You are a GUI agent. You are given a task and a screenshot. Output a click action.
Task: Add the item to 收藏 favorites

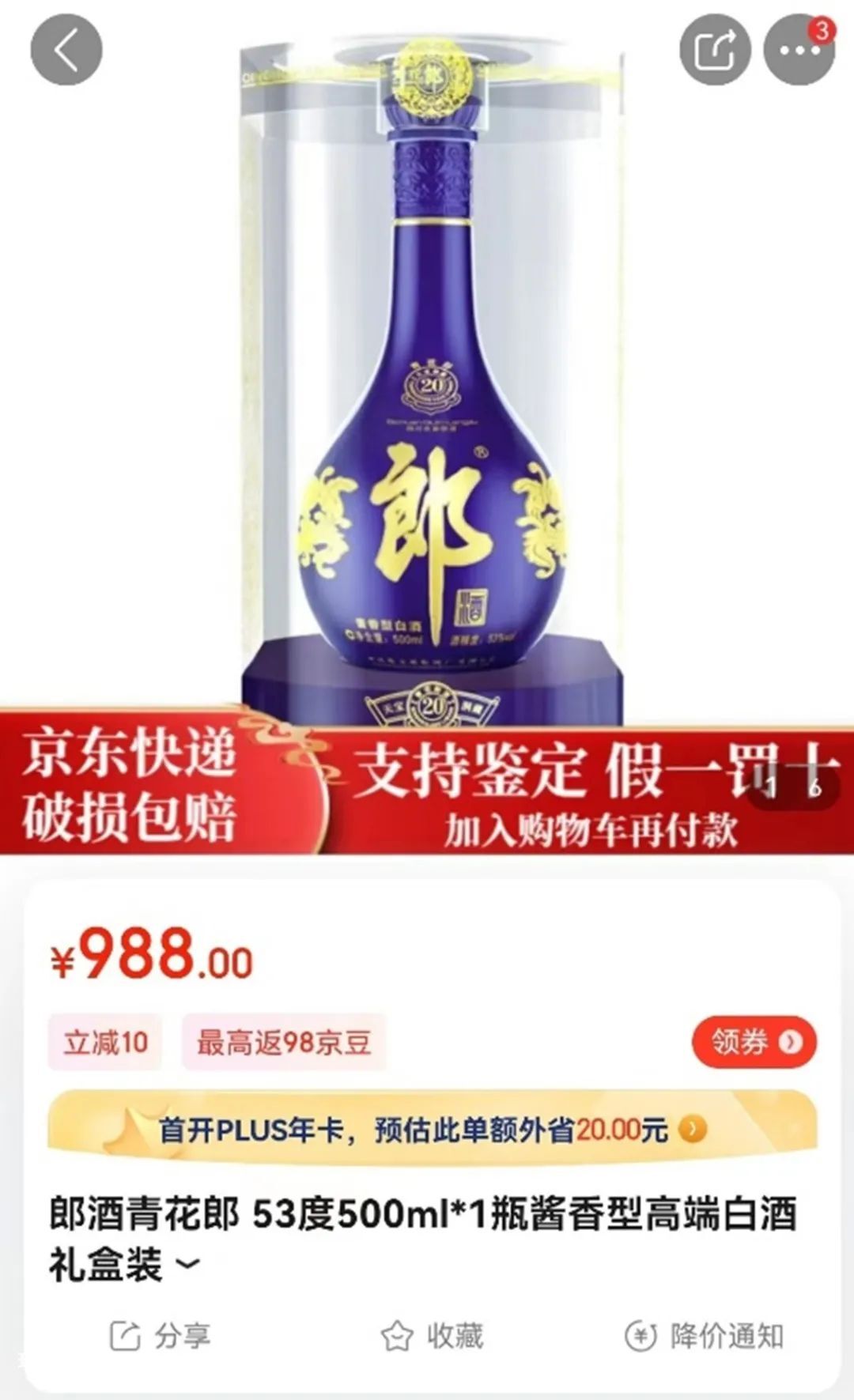coord(432,1336)
